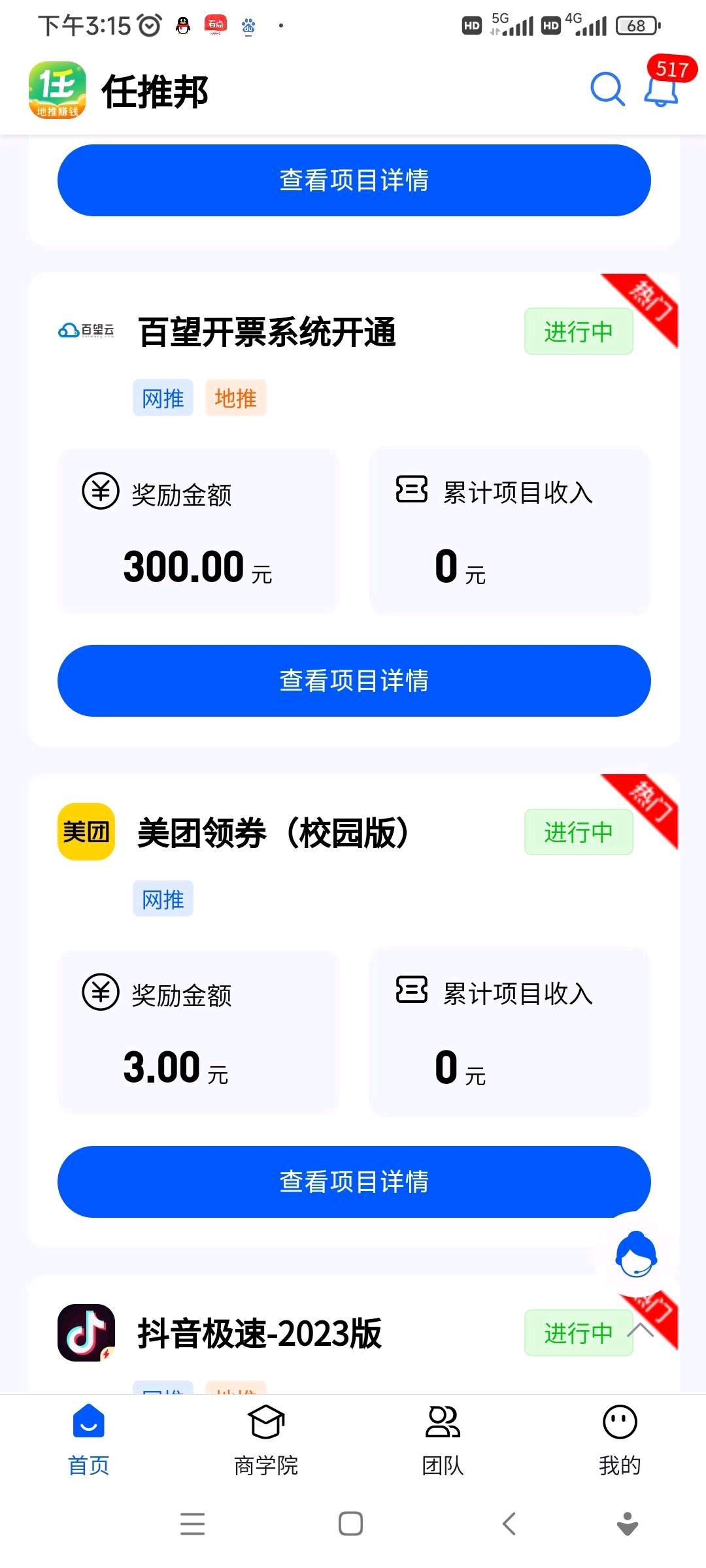Tap the system home button
Image resolution: width=706 pixels, height=1568 pixels.
(x=351, y=1524)
